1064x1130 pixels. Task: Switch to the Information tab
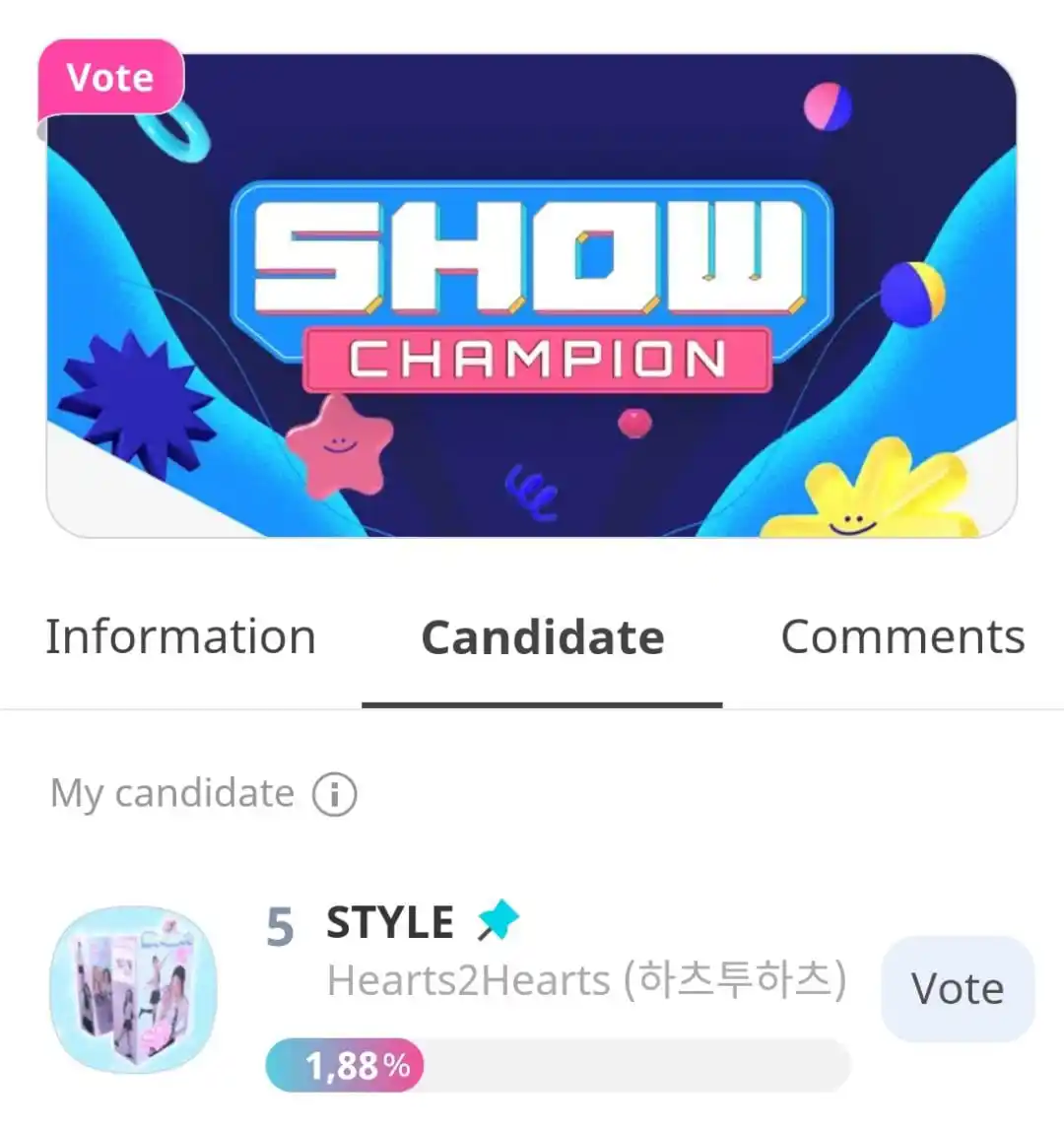click(180, 637)
